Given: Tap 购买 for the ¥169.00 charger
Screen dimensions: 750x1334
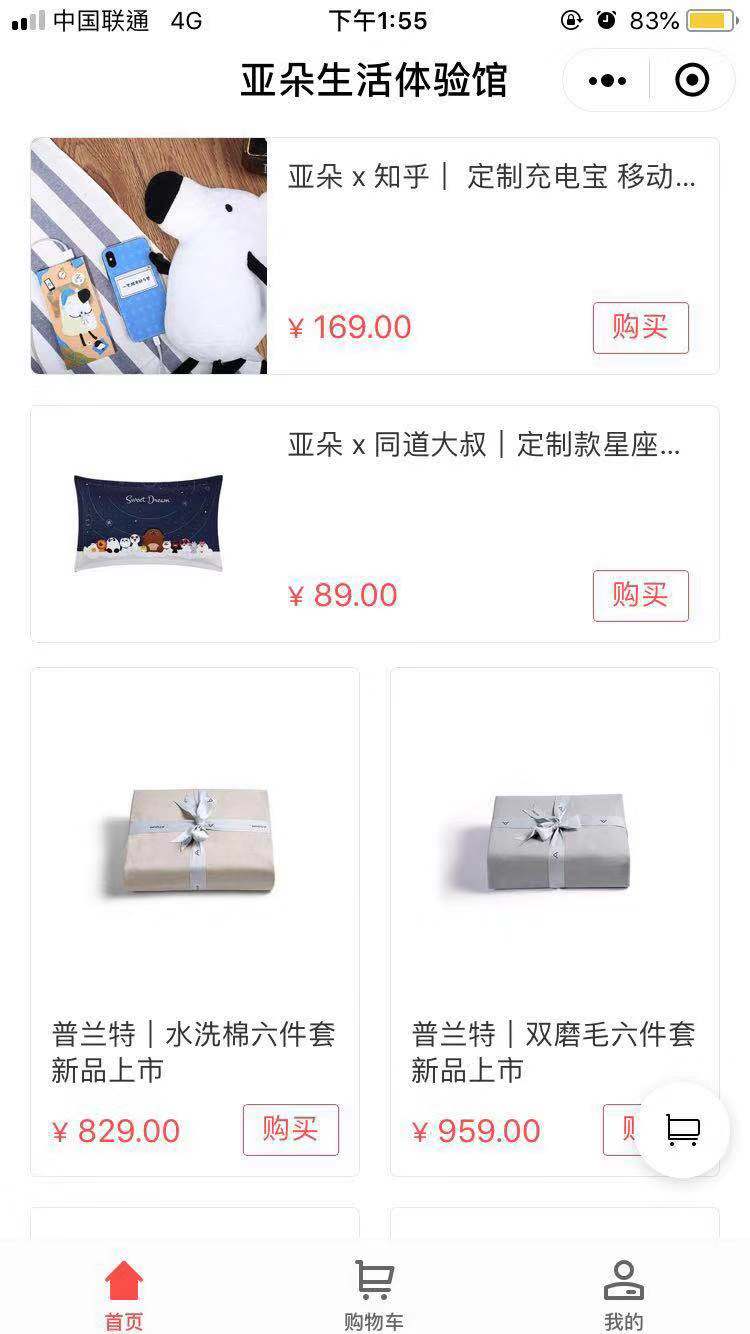Looking at the screenshot, I should pyautogui.click(x=640, y=327).
